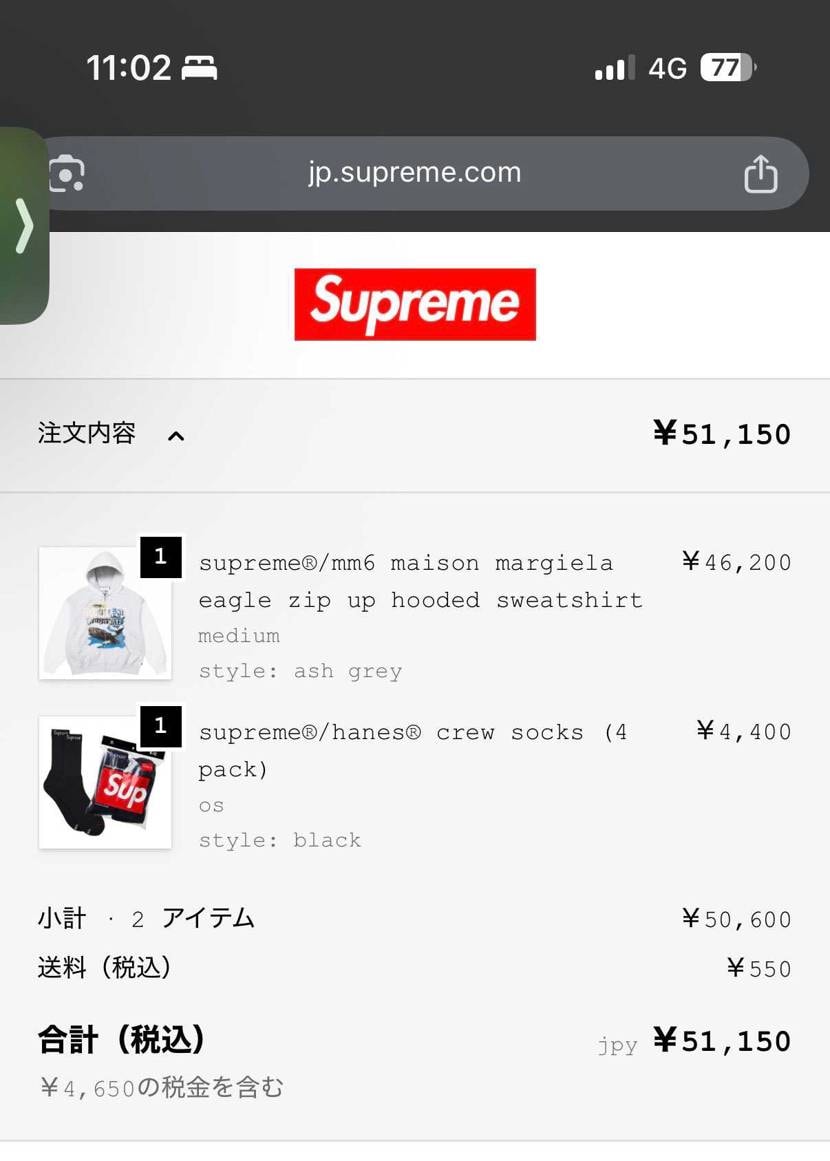The height and width of the screenshot is (1161, 830).
Task: Tap the chevron beside the order total
Action: [x=176, y=436]
